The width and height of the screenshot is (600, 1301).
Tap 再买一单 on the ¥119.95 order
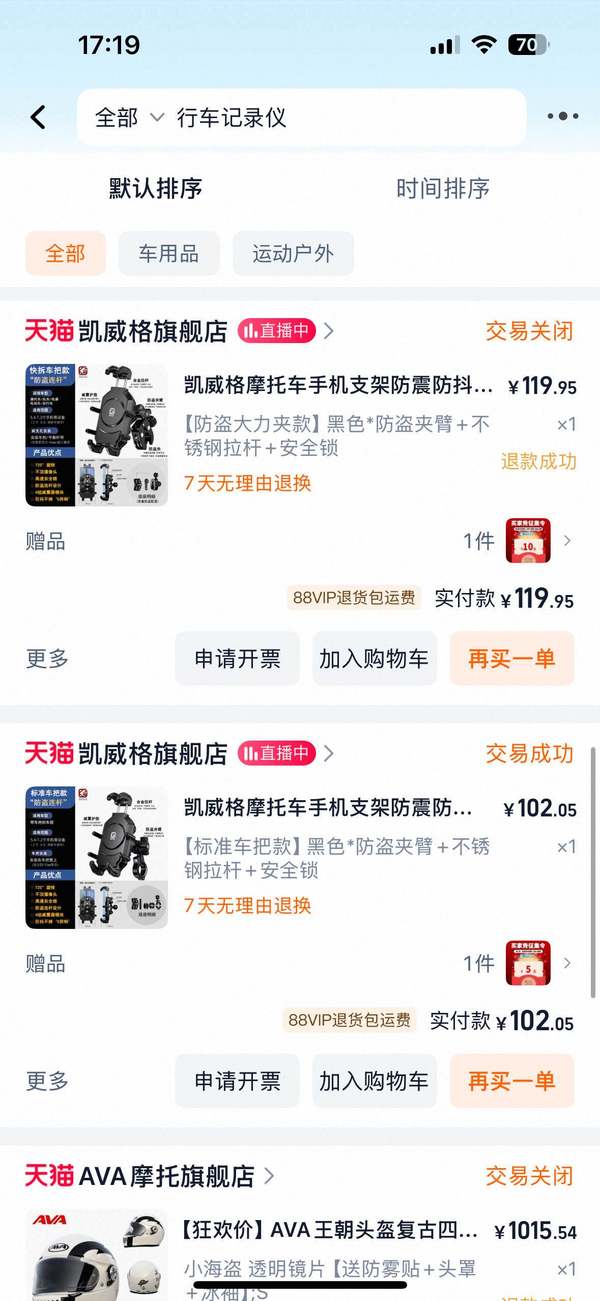(x=511, y=659)
